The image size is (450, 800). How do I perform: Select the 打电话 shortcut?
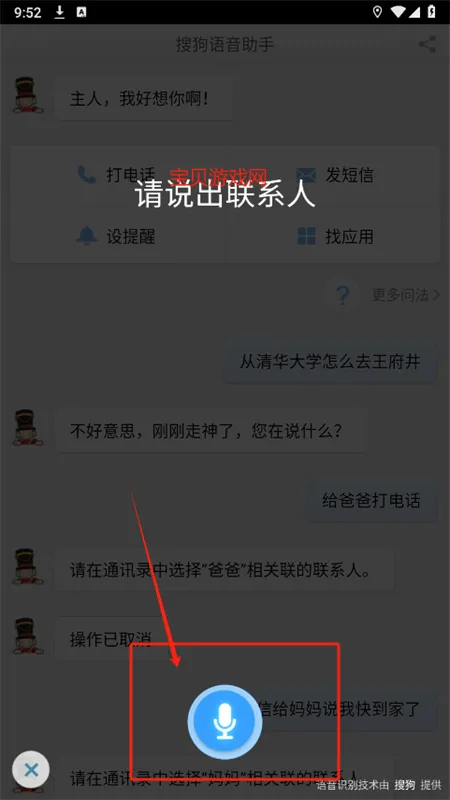point(116,175)
